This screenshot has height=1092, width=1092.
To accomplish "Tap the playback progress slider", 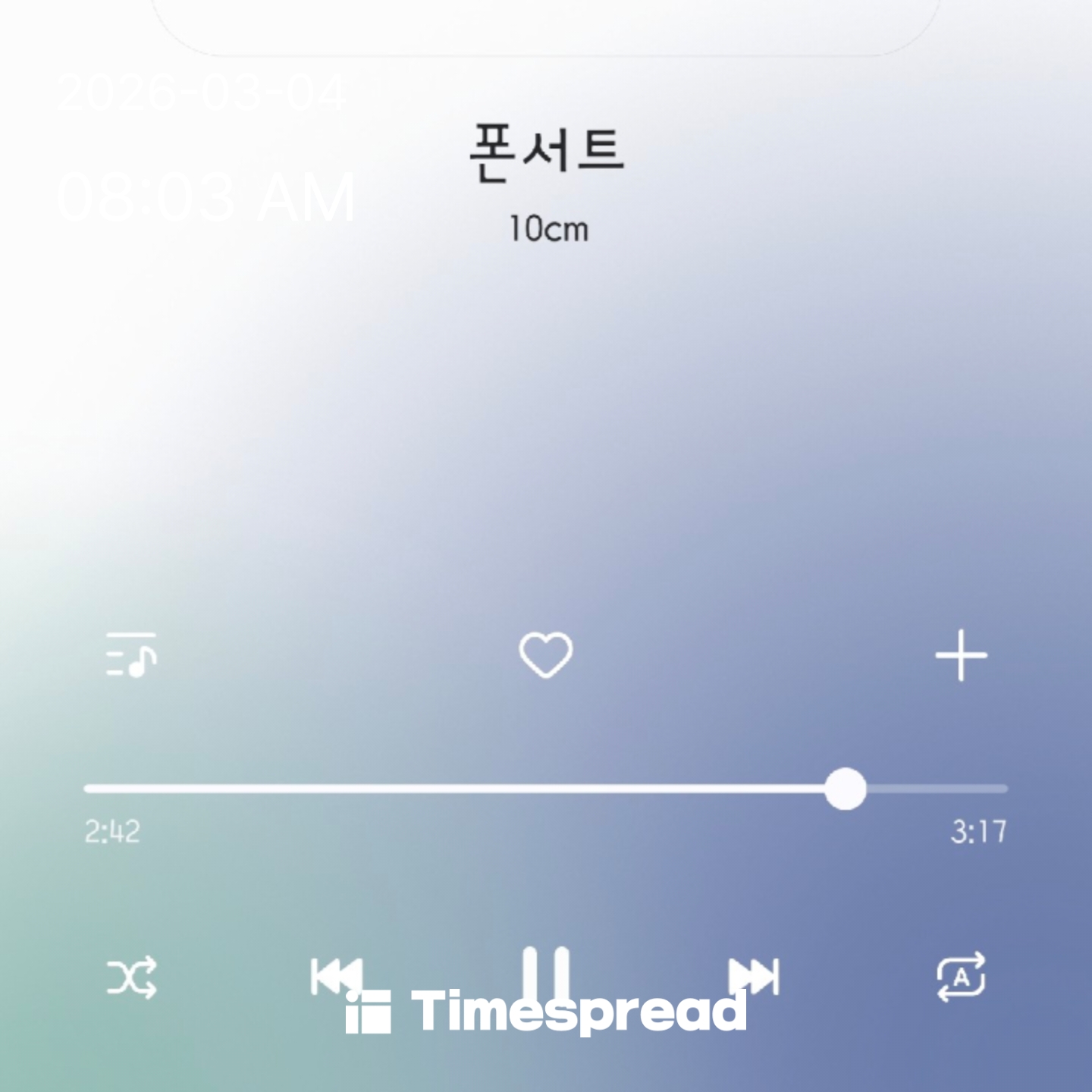I will coord(845,789).
